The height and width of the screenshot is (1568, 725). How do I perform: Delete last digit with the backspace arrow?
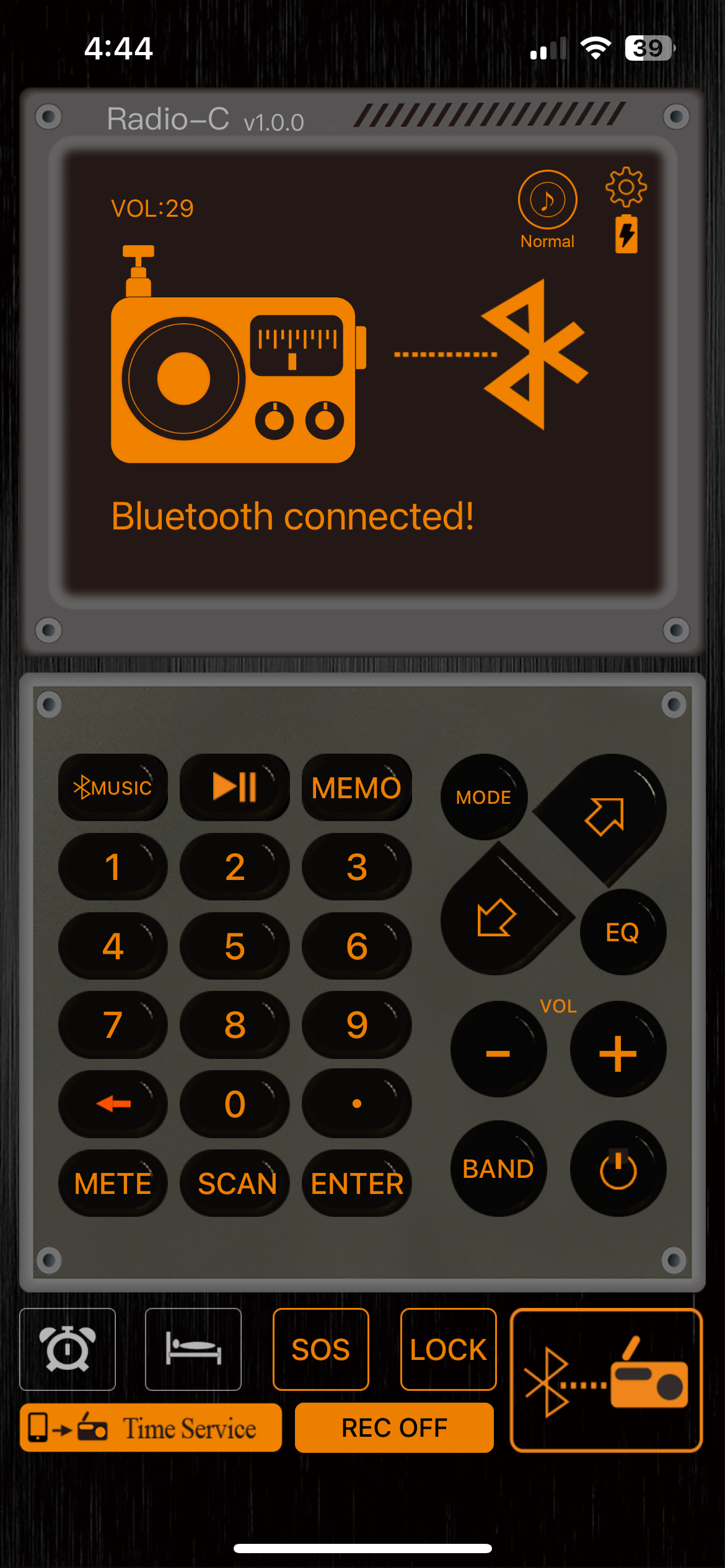(x=113, y=1104)
